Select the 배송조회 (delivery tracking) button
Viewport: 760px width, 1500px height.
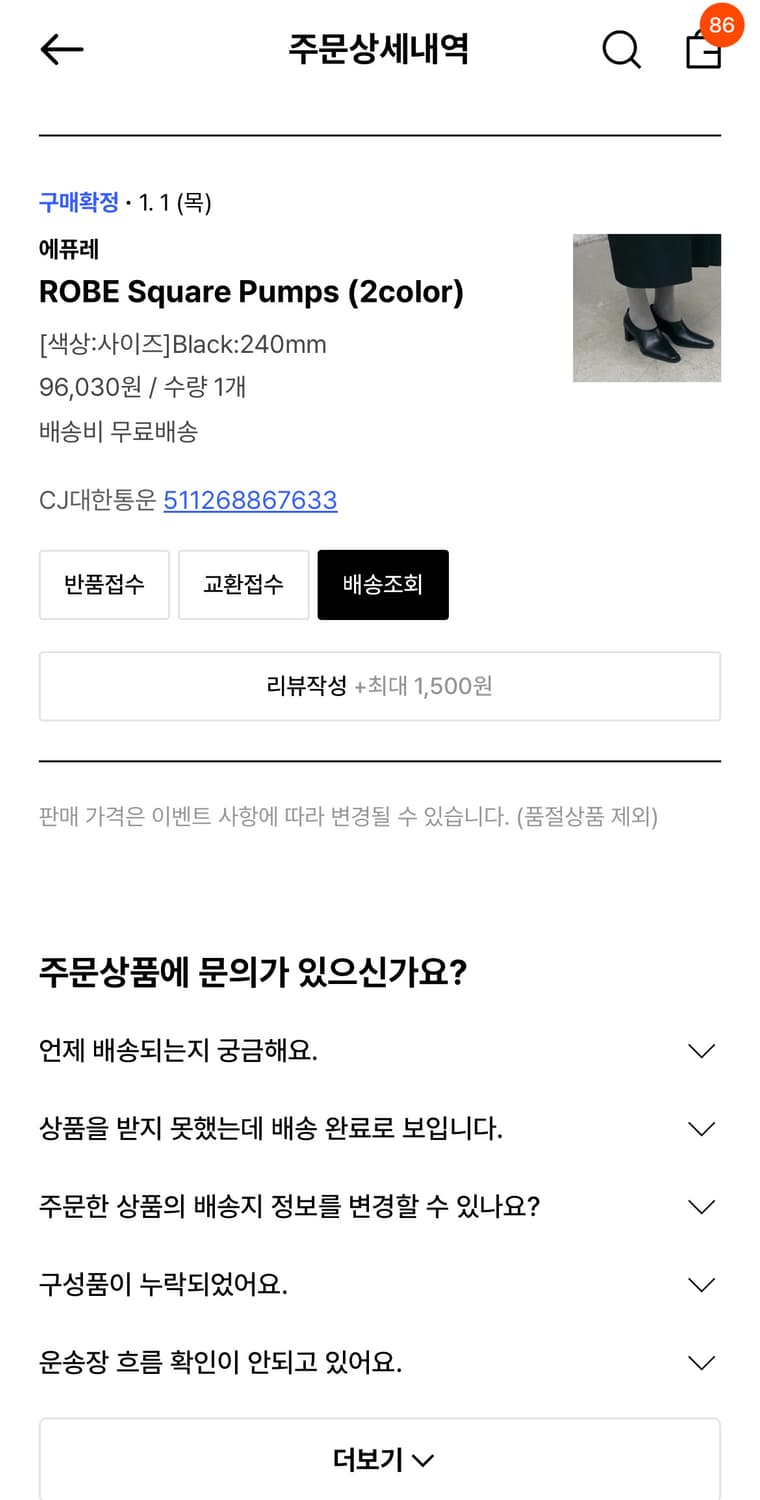pos(383,584)
